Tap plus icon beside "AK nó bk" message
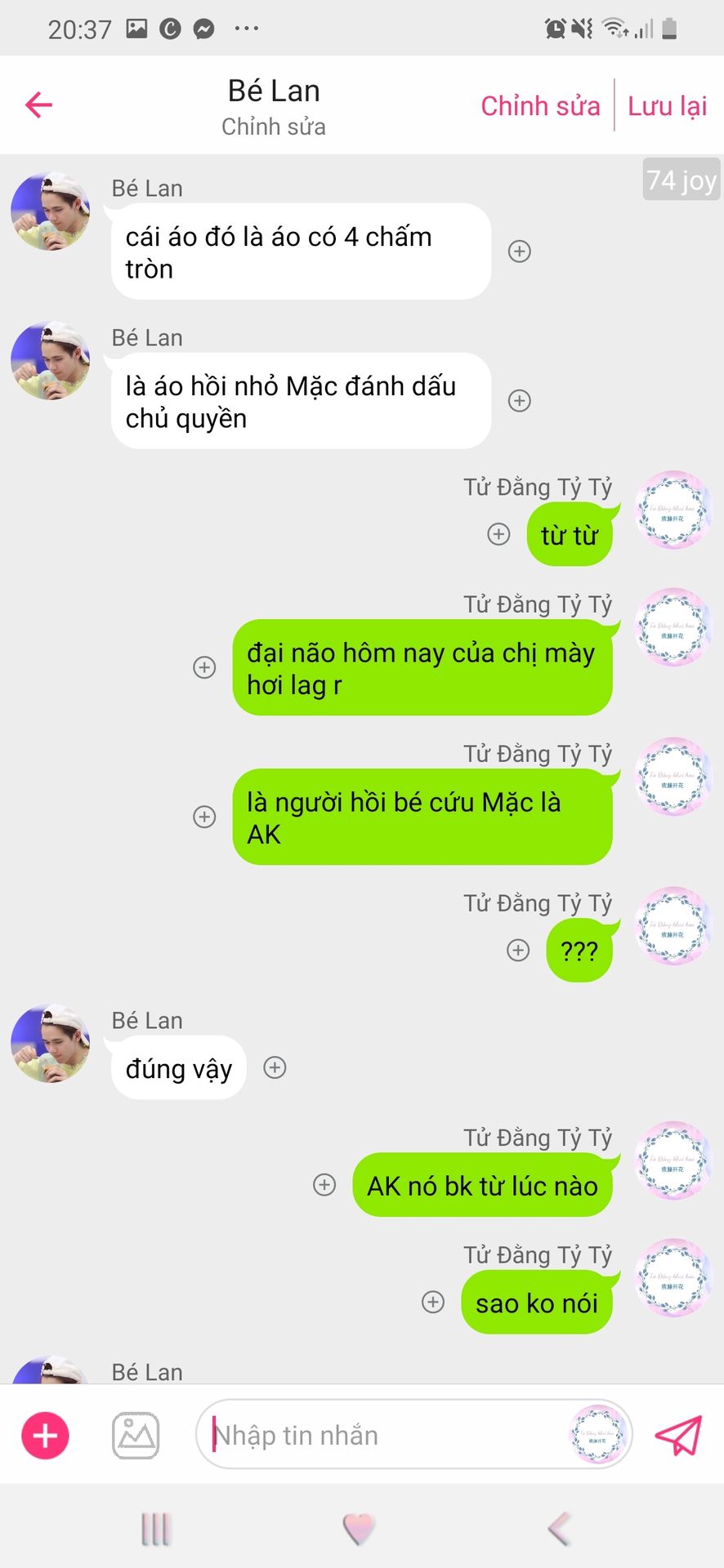724x1568 pixels. 324,1185
